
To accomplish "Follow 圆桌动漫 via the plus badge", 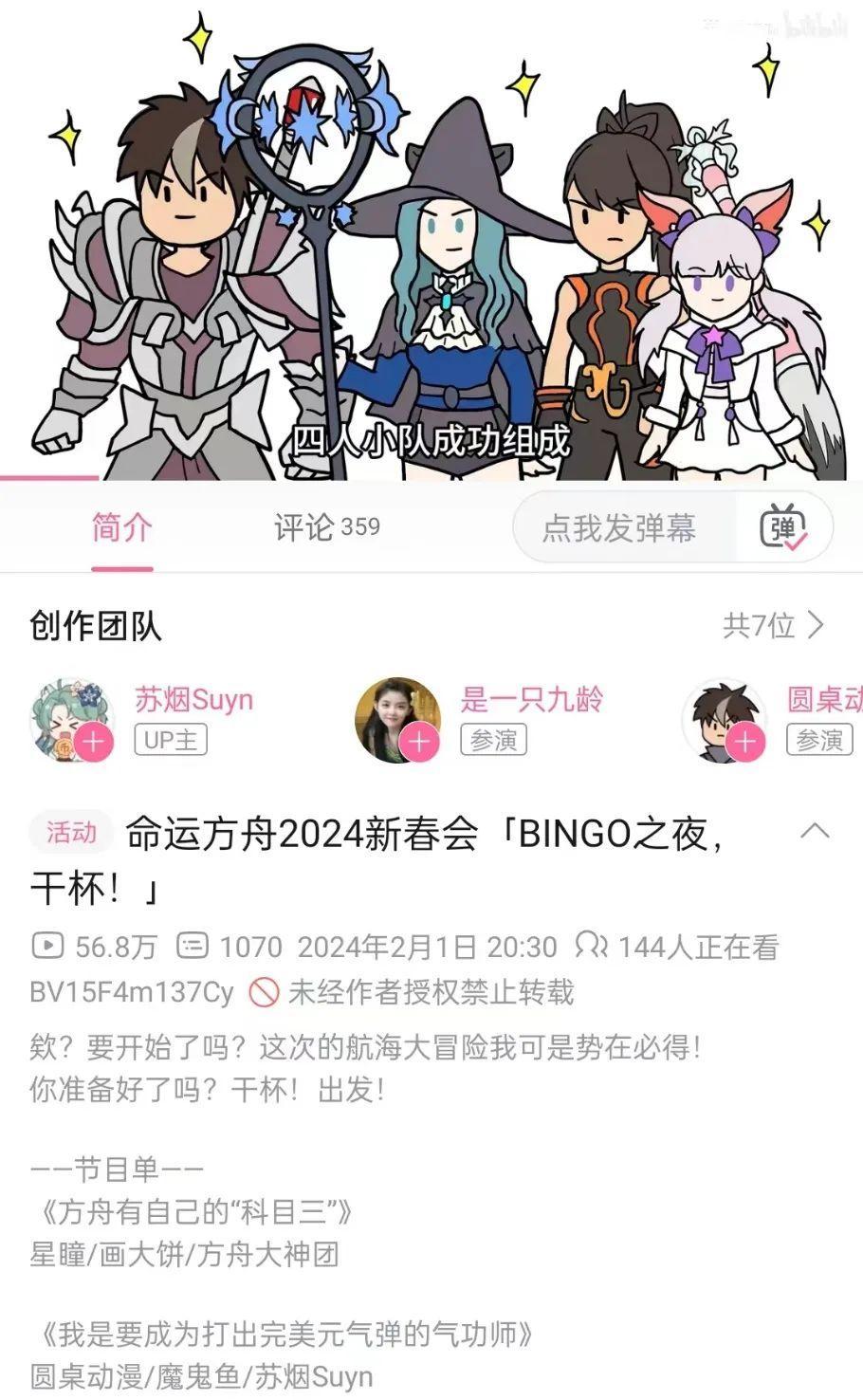I will pyautogui.click(x=745, y=740).
